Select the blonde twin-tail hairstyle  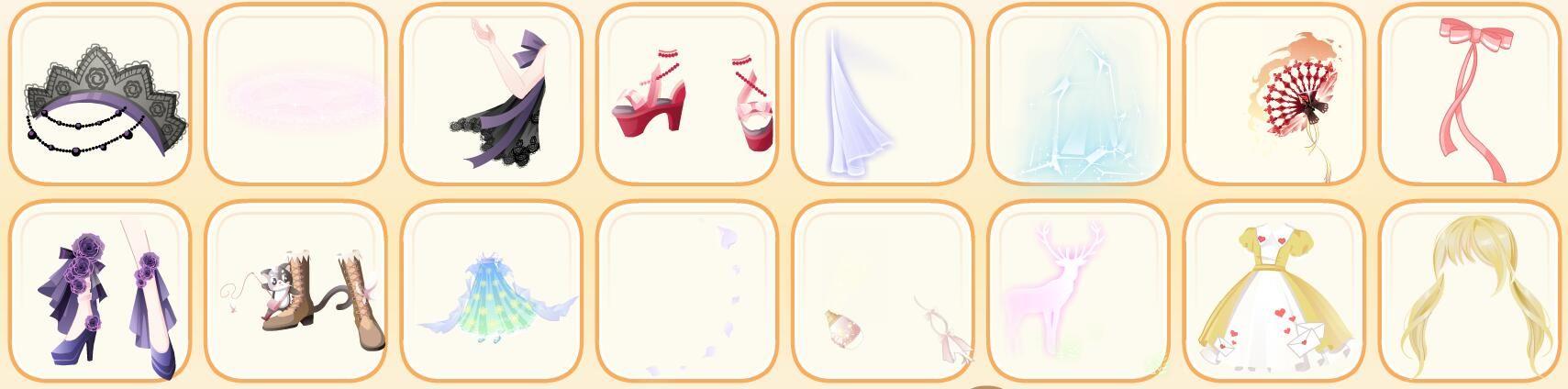1469,292
